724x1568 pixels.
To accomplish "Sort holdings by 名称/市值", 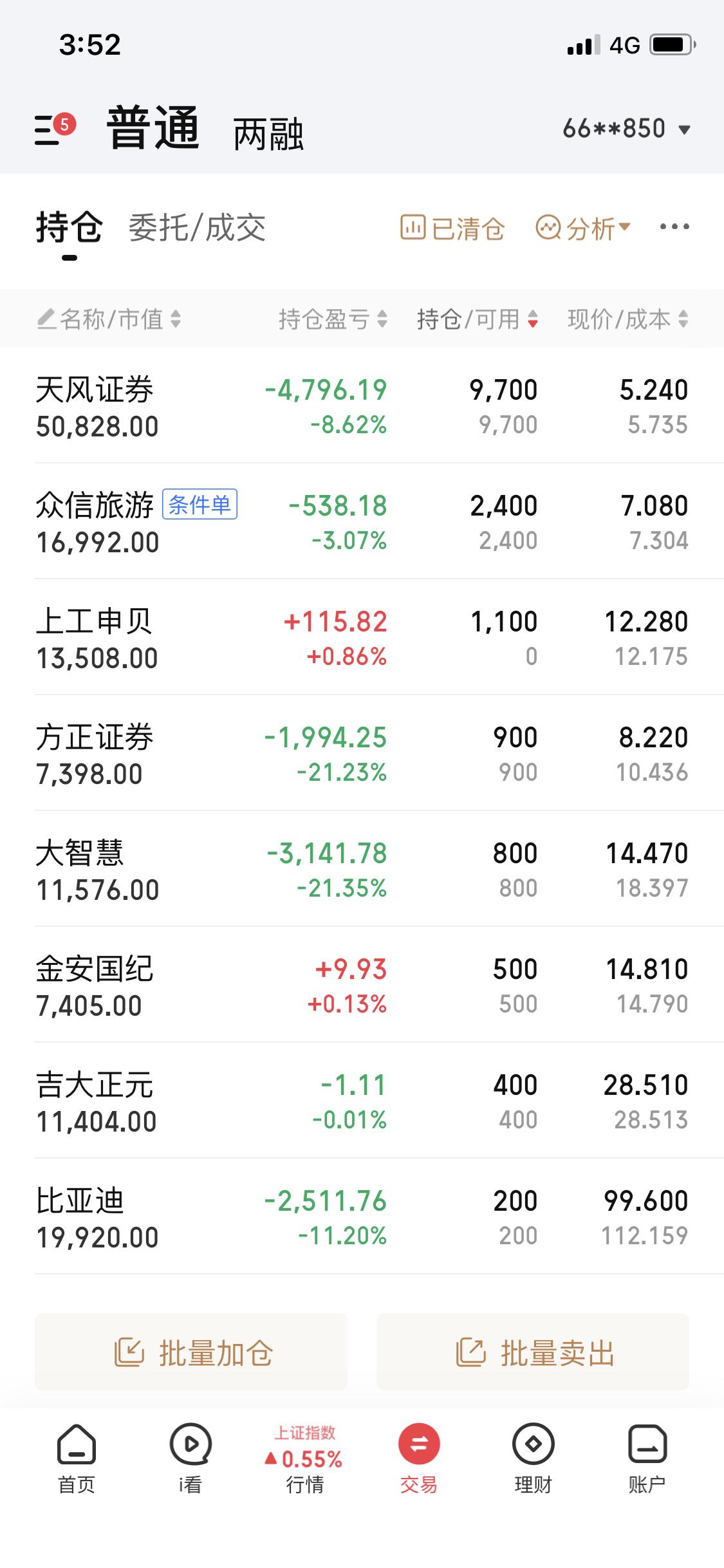I will tap(109, 319).
